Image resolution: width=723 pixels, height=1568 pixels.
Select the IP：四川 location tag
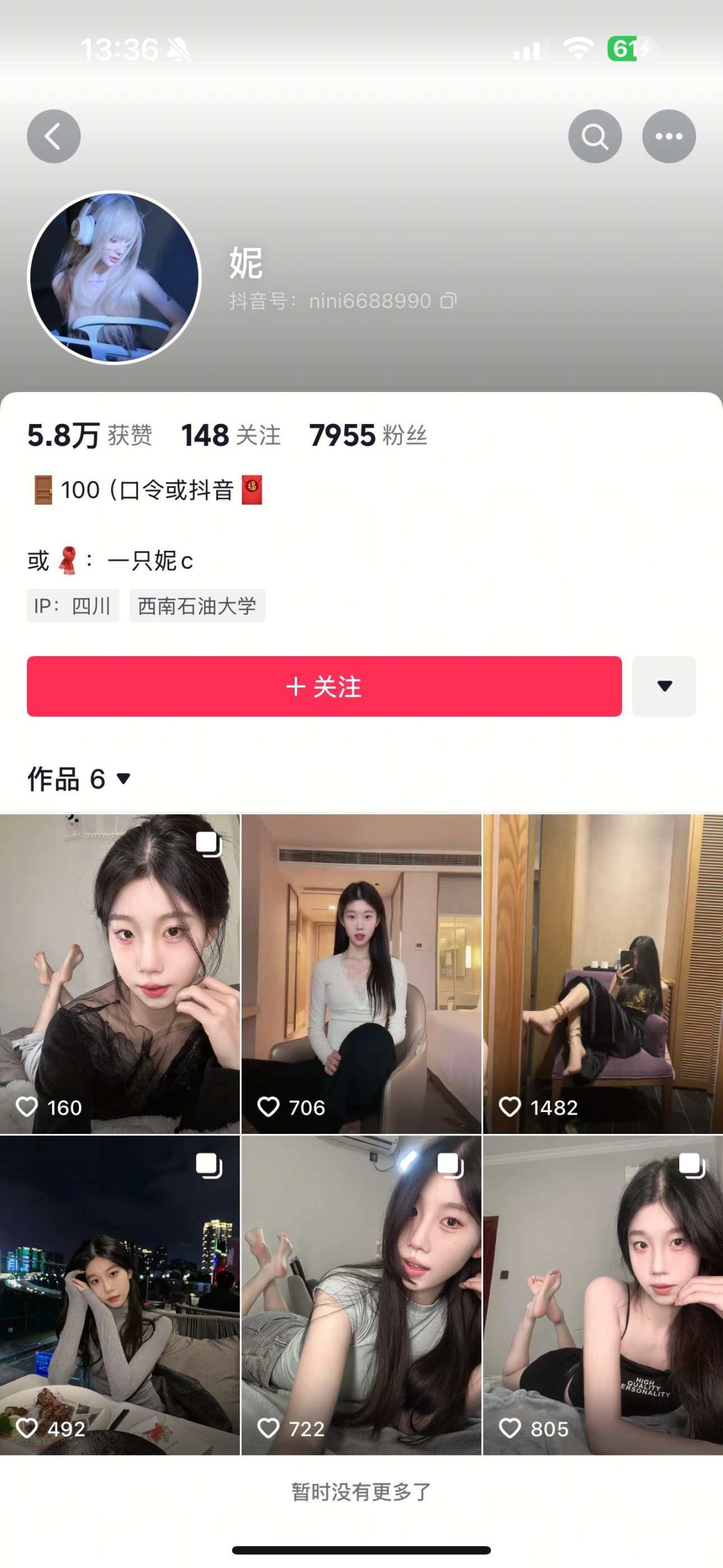click(x=73, y=606)
